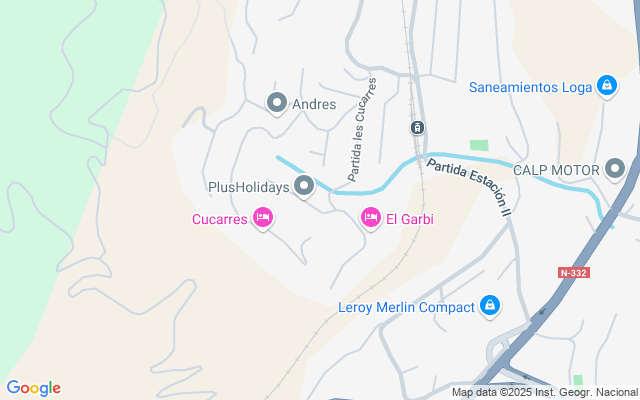Tap the train station icon
640x400 pixels.
(x=418, y=127)
